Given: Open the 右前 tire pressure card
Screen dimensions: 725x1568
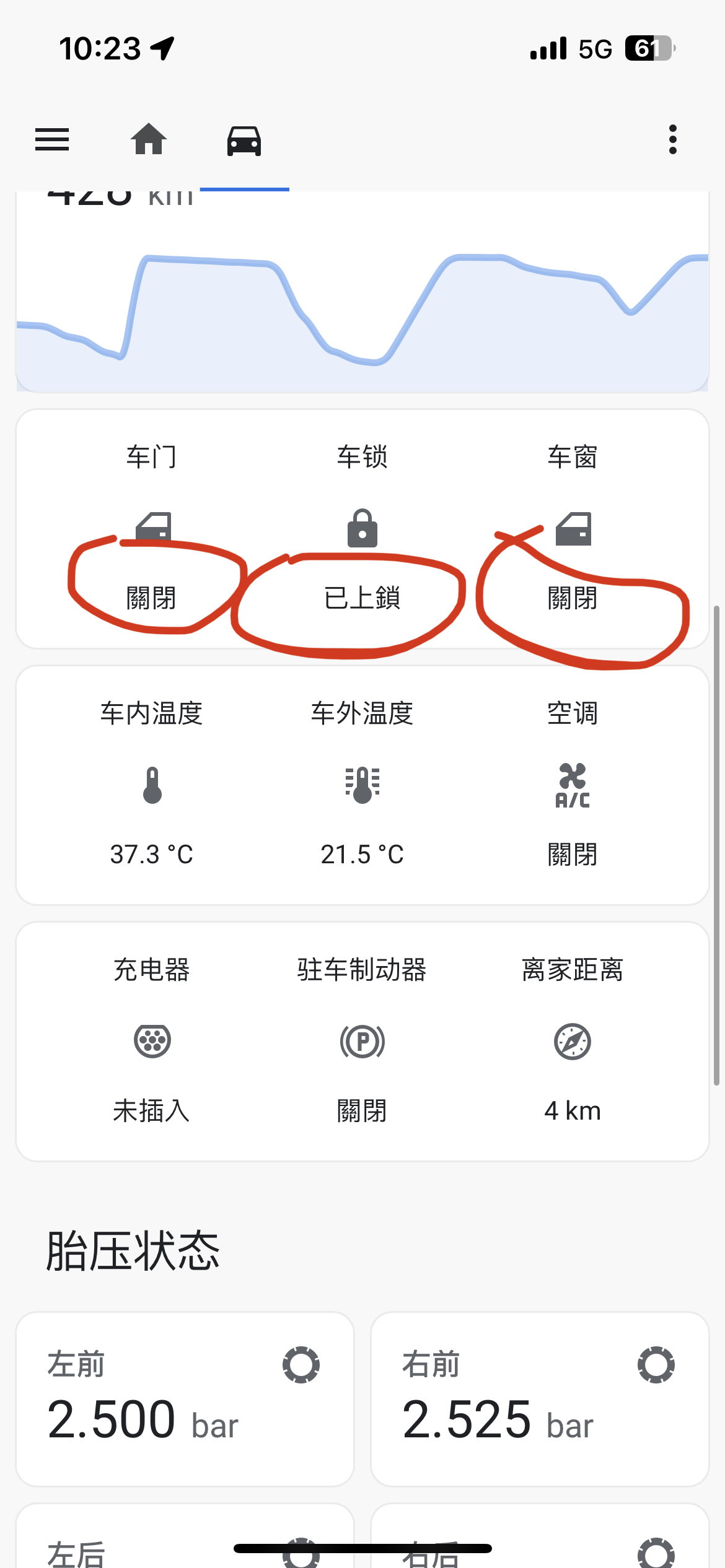Looking at the screenshot, I should (540, 1399).
